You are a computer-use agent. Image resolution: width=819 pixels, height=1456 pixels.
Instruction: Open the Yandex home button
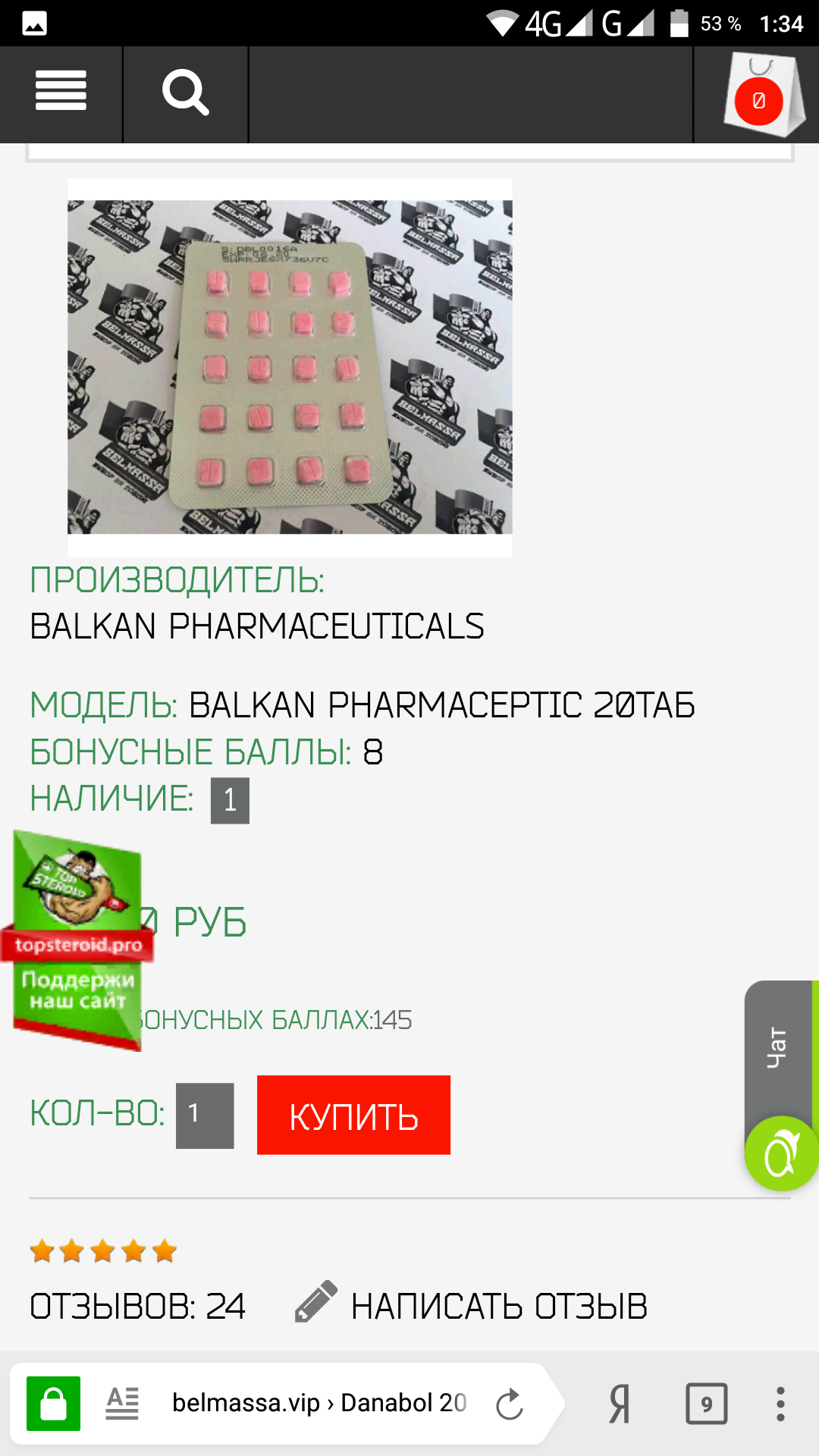coord(620,1404)
